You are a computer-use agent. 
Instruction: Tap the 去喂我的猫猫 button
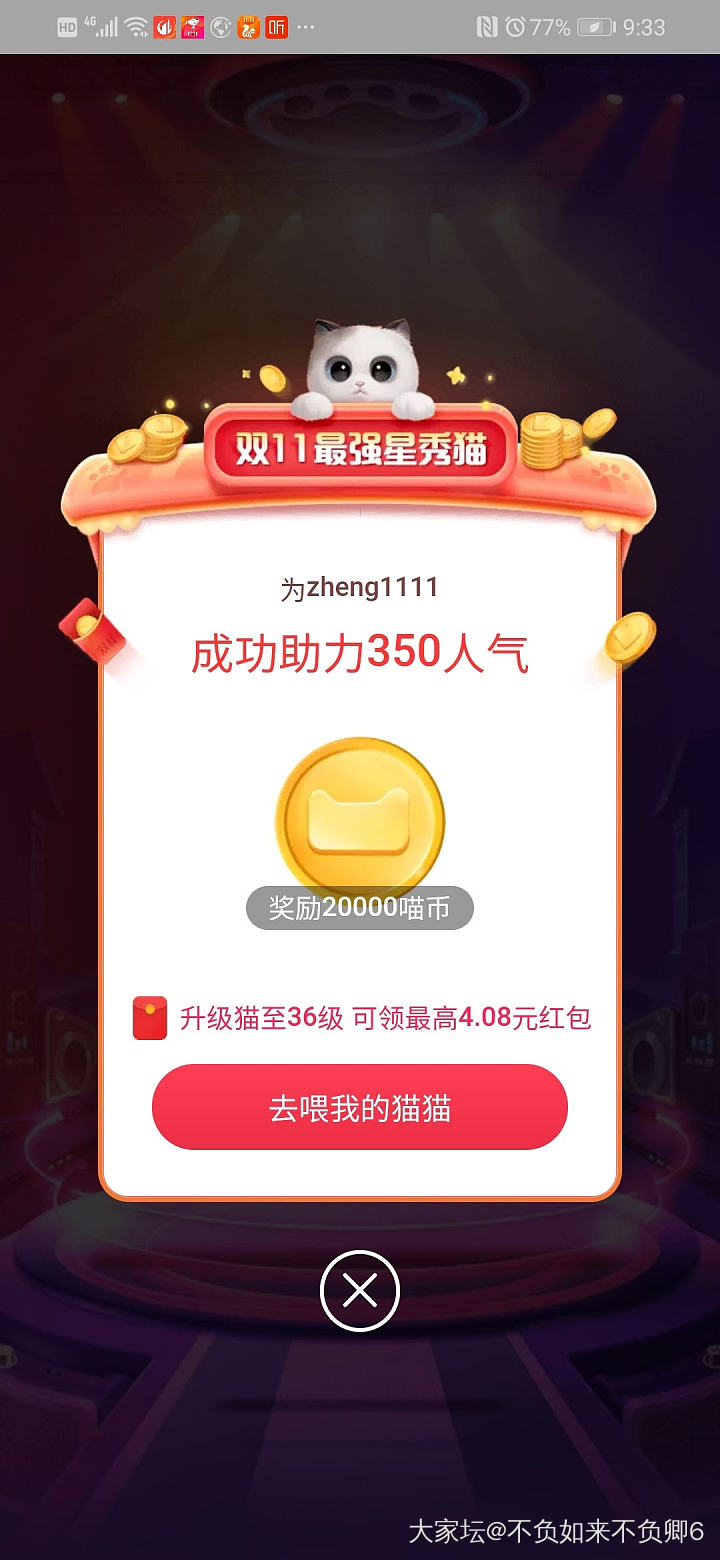coord(360,1108)
